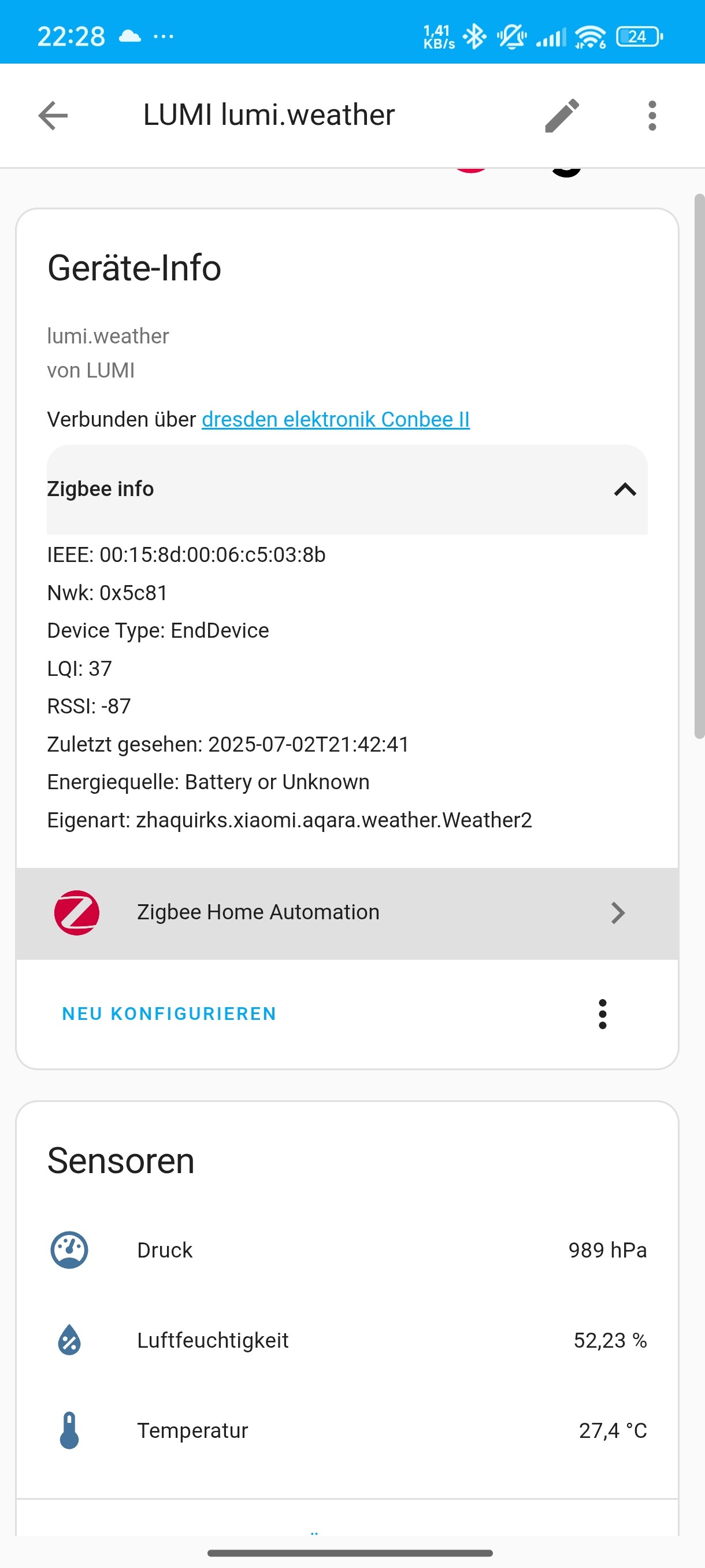Go back using the arrow icon

[53, 116]
